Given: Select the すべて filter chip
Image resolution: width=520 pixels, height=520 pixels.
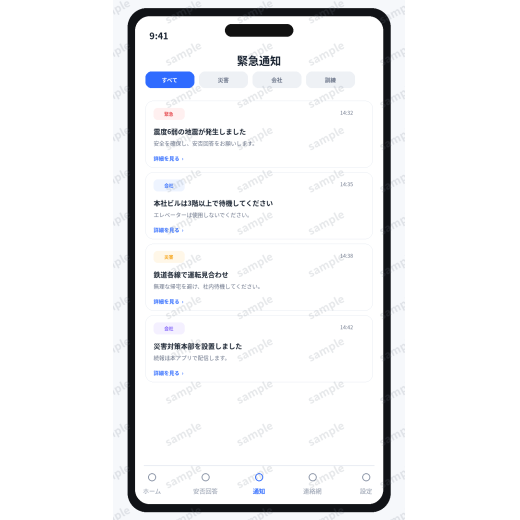Looking at the screenshot, I should [170, 80].
